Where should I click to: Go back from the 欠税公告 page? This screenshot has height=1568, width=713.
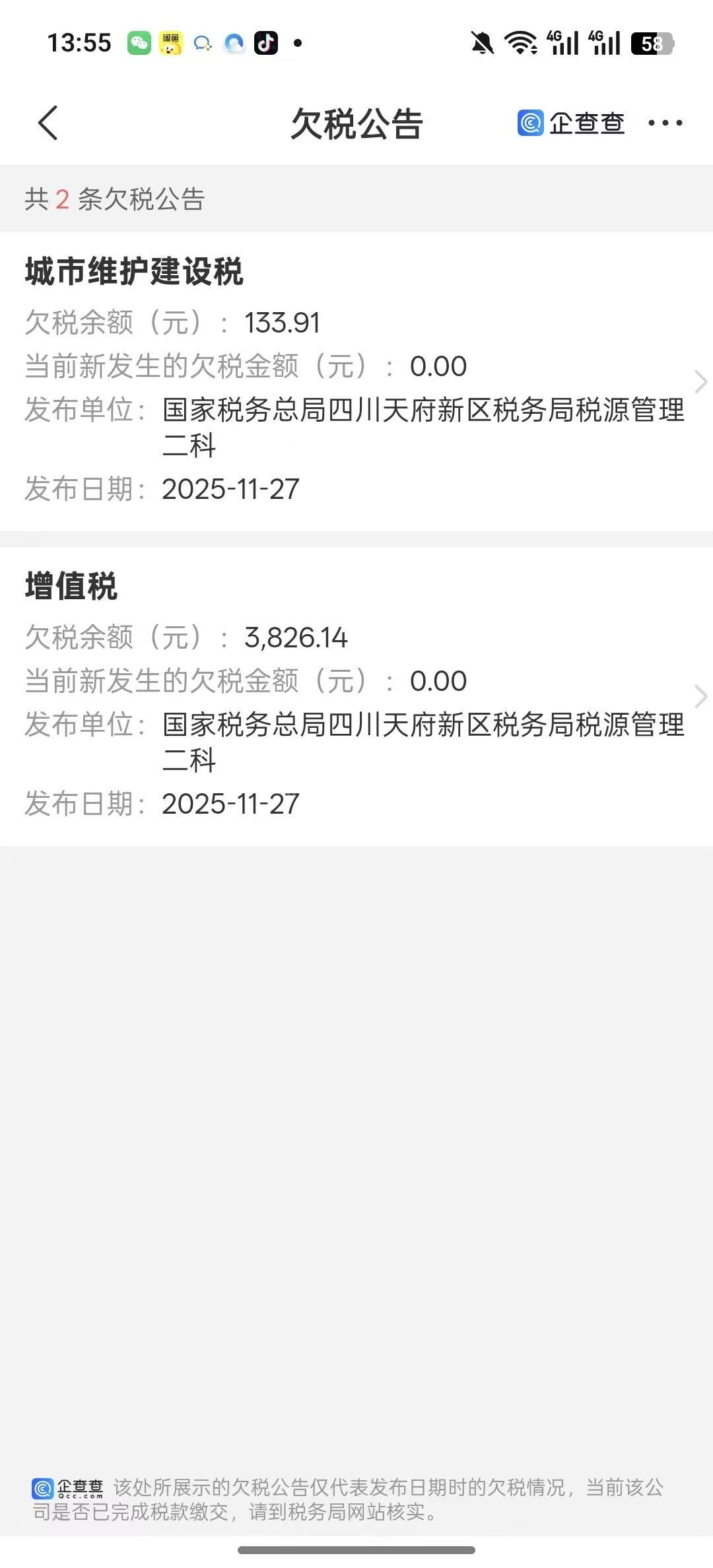48,123
